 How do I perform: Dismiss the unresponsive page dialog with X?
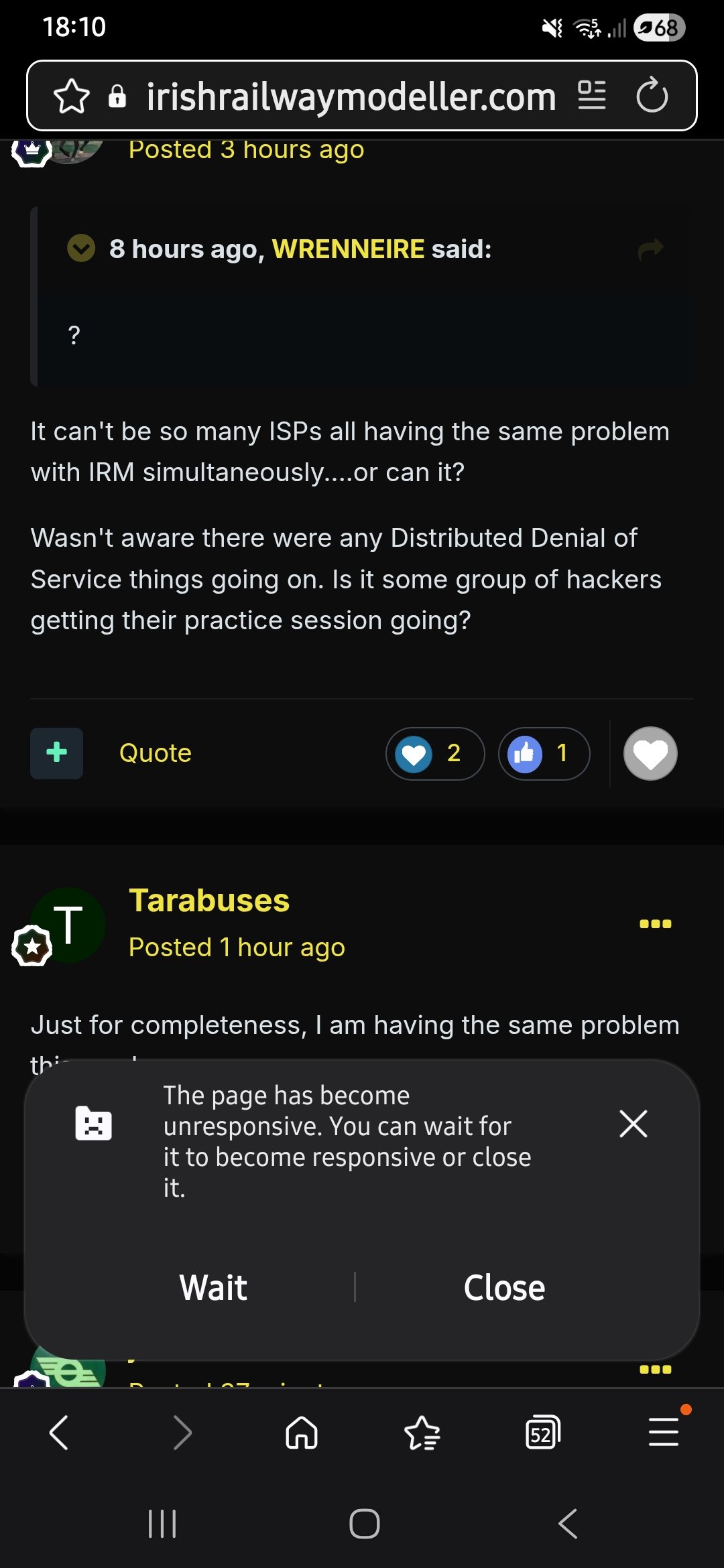(x=633, y=1124)
